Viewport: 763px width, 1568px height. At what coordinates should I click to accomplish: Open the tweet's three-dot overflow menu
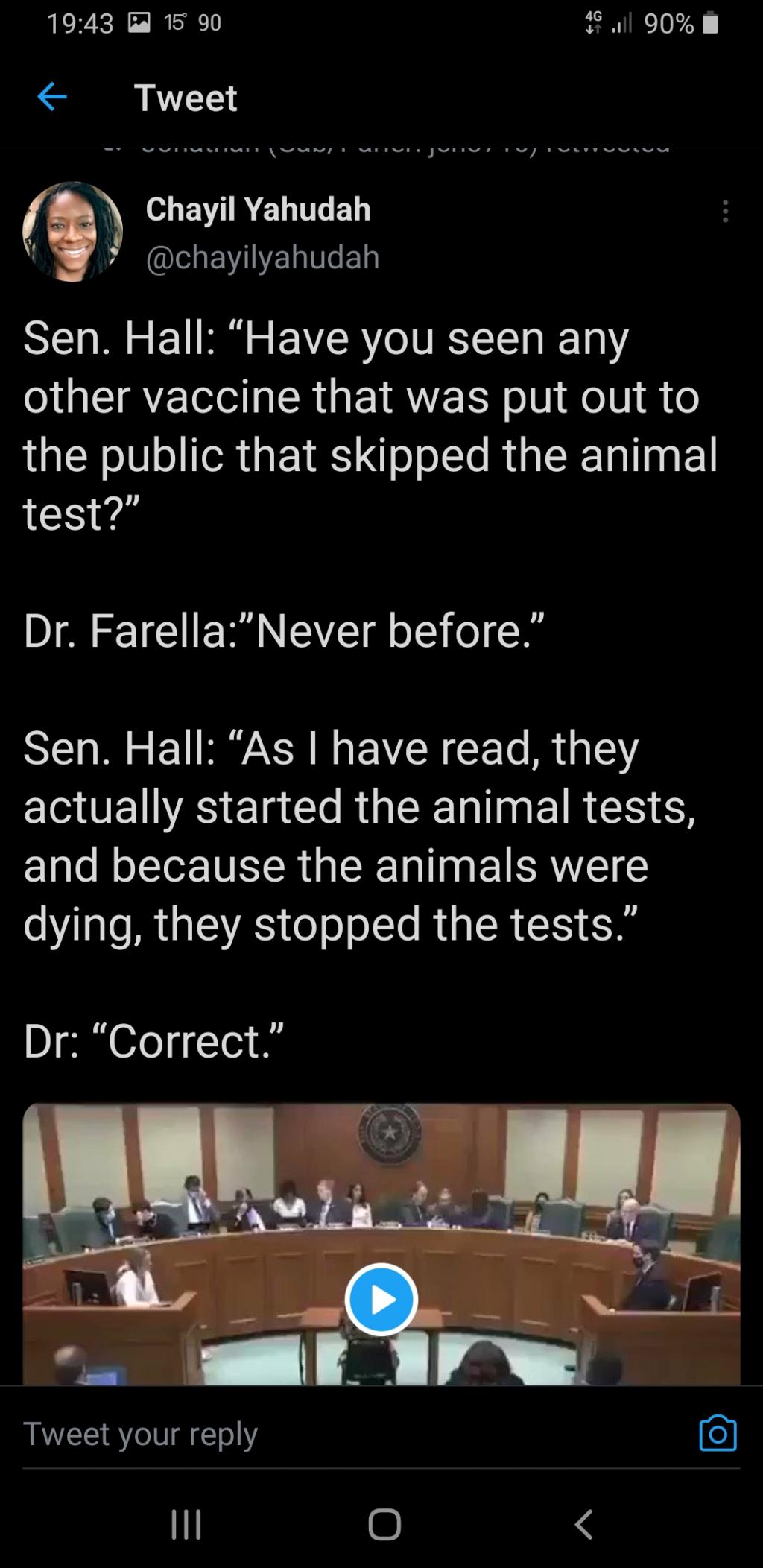725,212
